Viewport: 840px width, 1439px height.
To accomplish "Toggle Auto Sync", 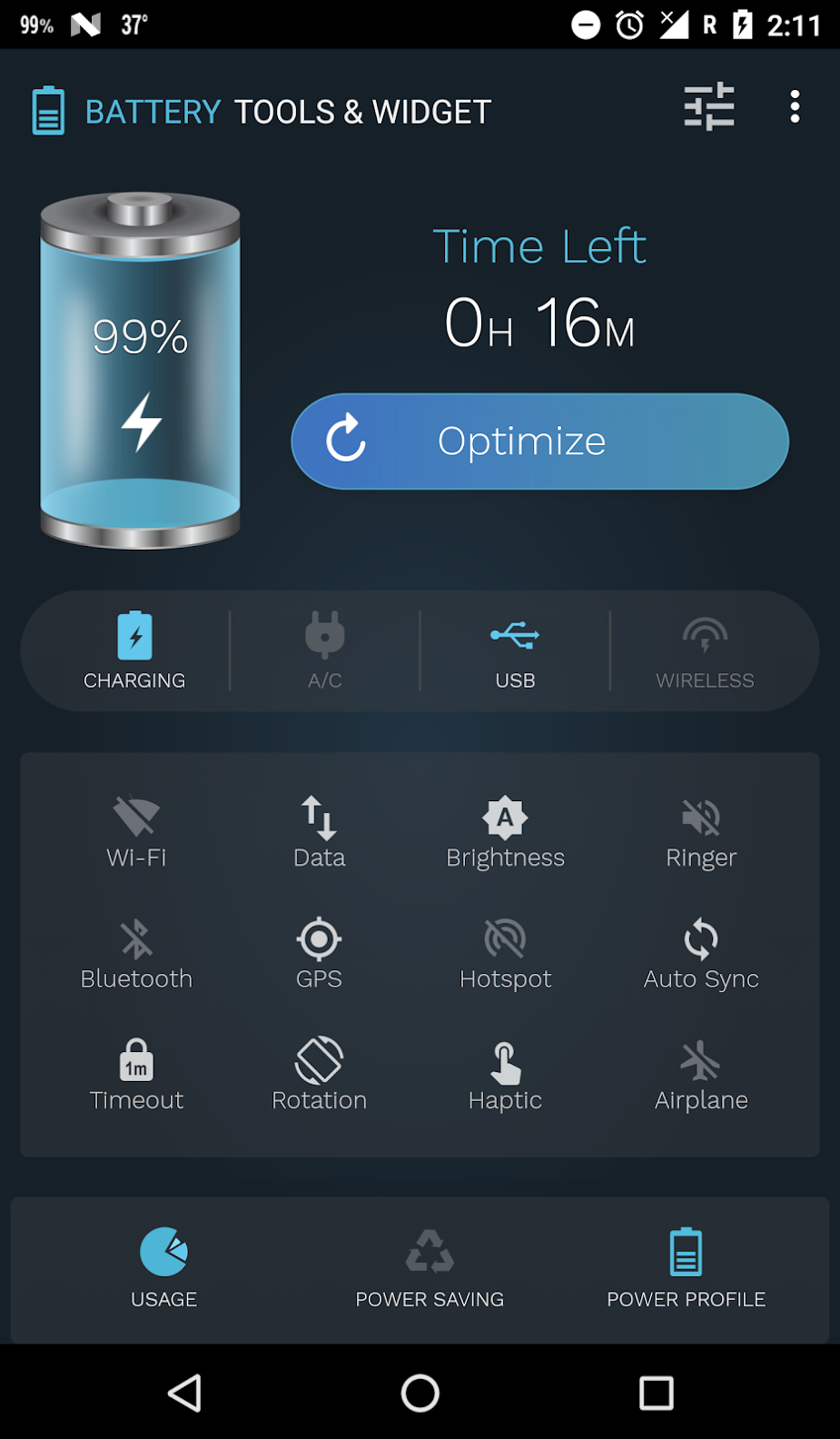I will pos(701,954).
